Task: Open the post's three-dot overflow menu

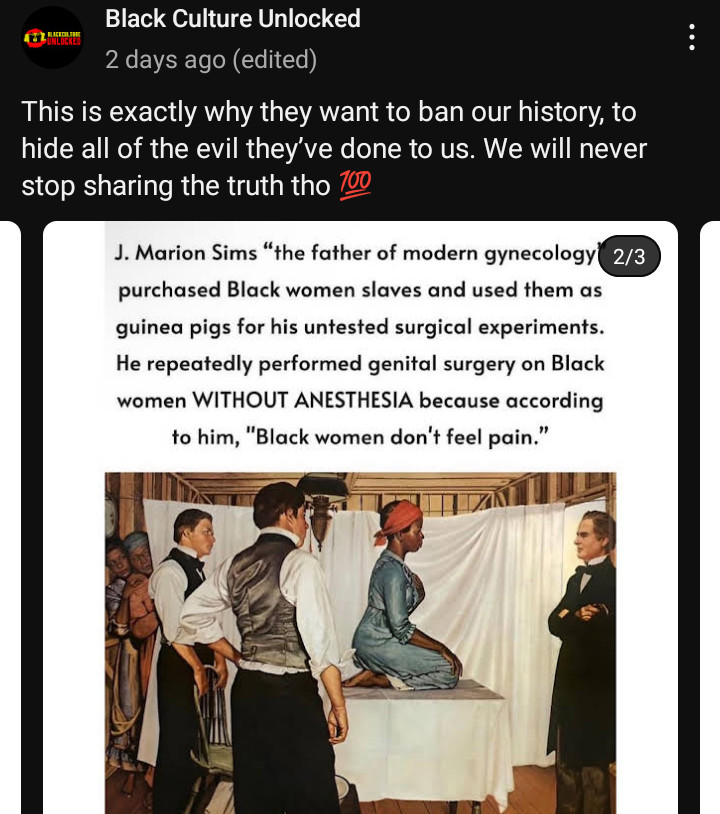Action: tap(691, 37)
